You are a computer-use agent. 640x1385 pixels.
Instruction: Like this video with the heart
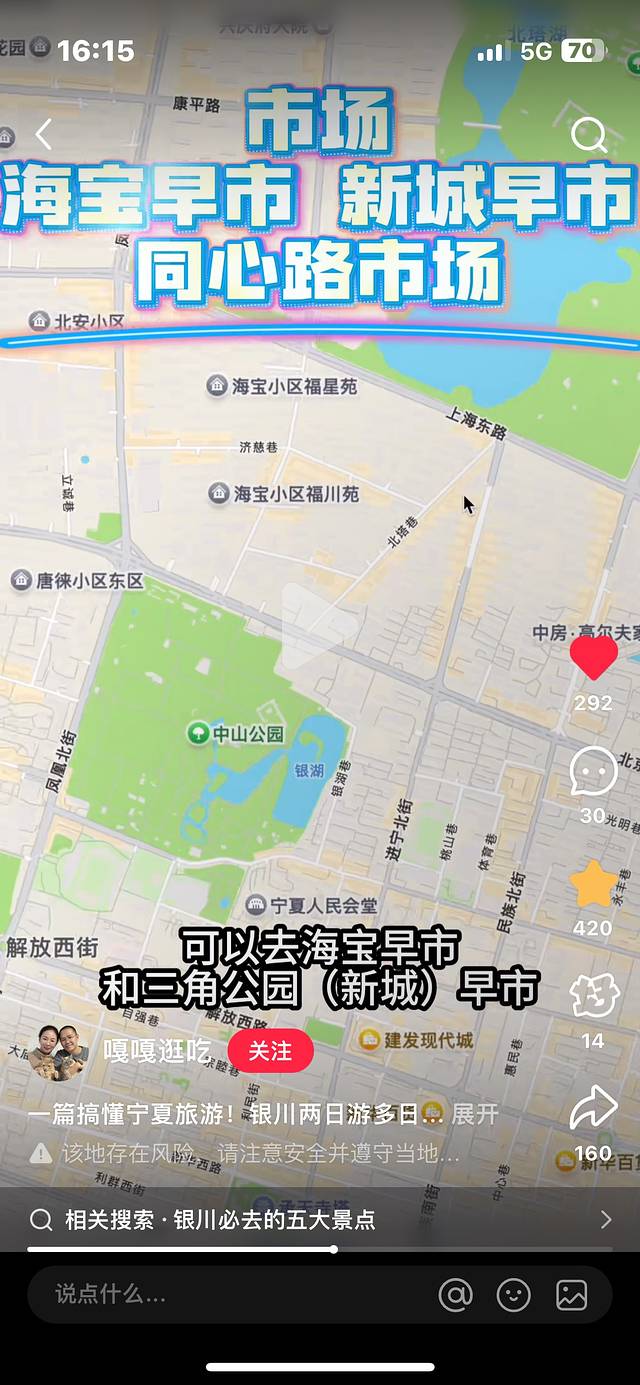(593, 658)
